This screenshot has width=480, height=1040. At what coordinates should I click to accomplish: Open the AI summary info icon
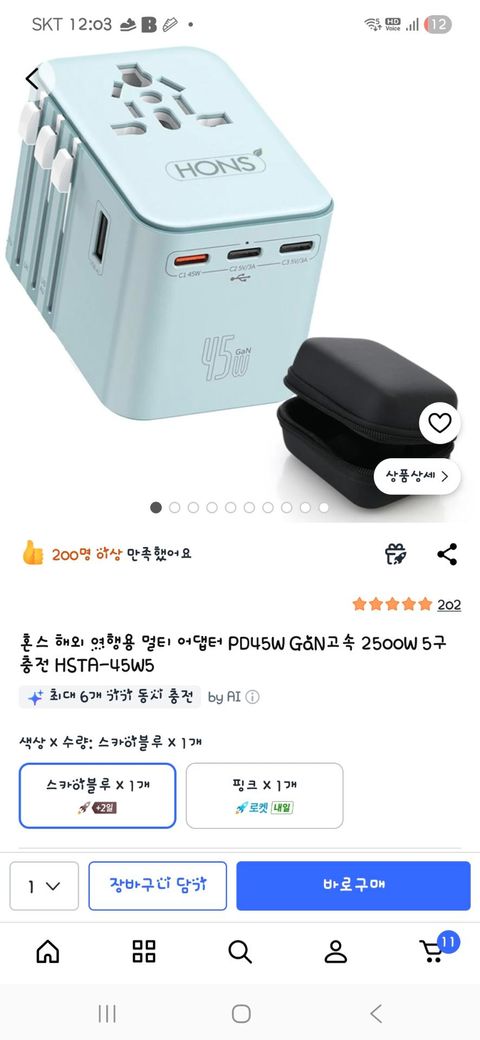click(253, 697)
